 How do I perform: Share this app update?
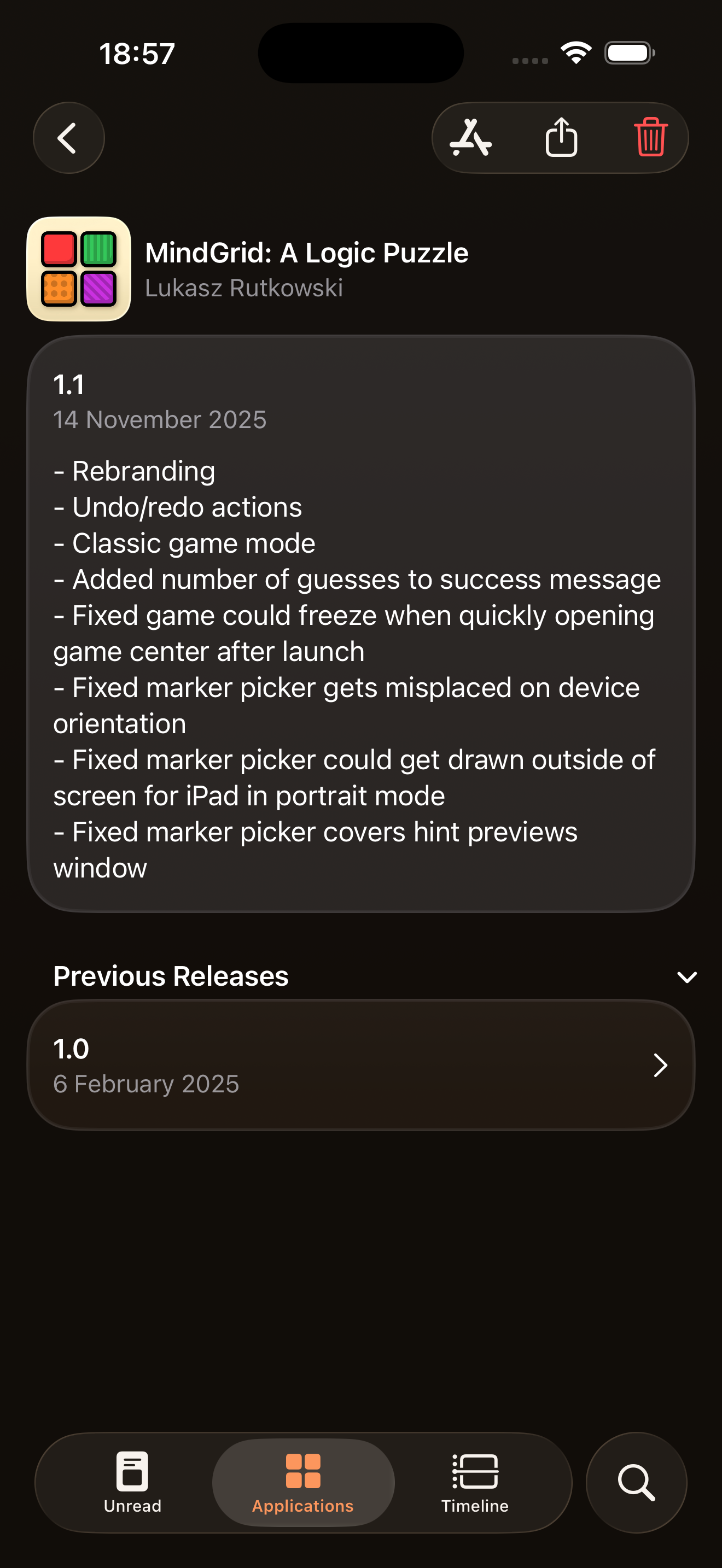click(x=561, y=138)
